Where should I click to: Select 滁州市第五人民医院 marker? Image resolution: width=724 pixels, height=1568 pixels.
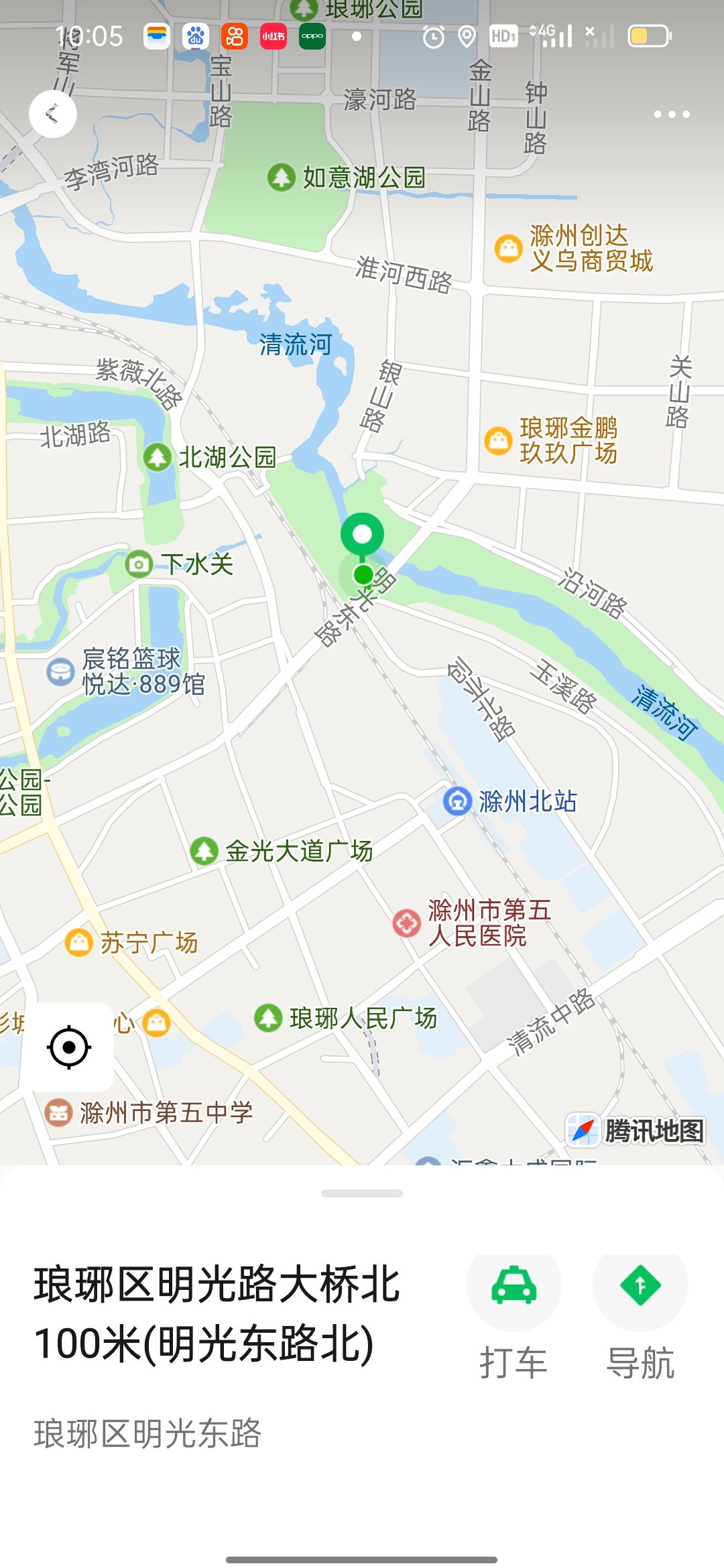[x=406, y=923]
